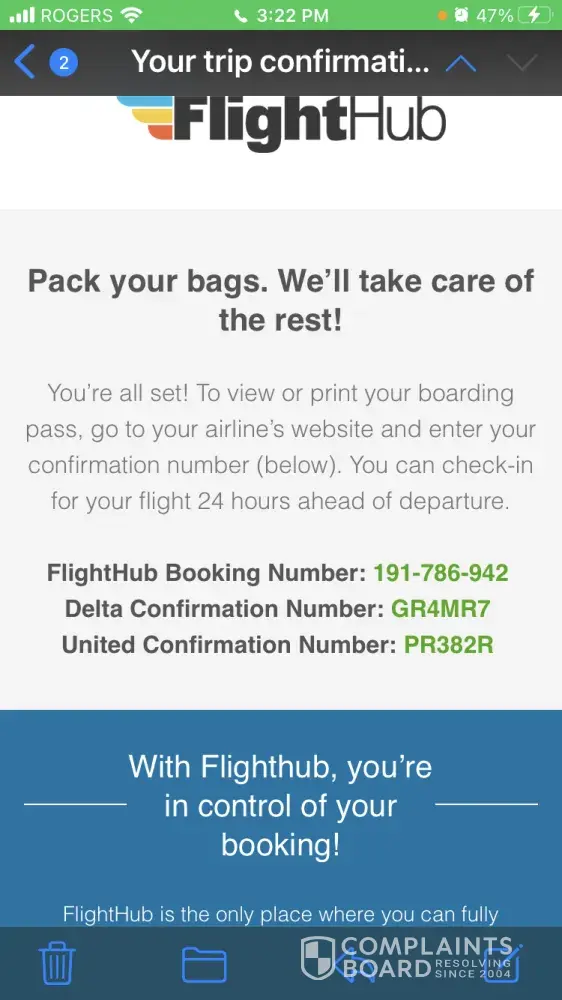
Task: Go to the next message with down arrow
Action: 522,62
